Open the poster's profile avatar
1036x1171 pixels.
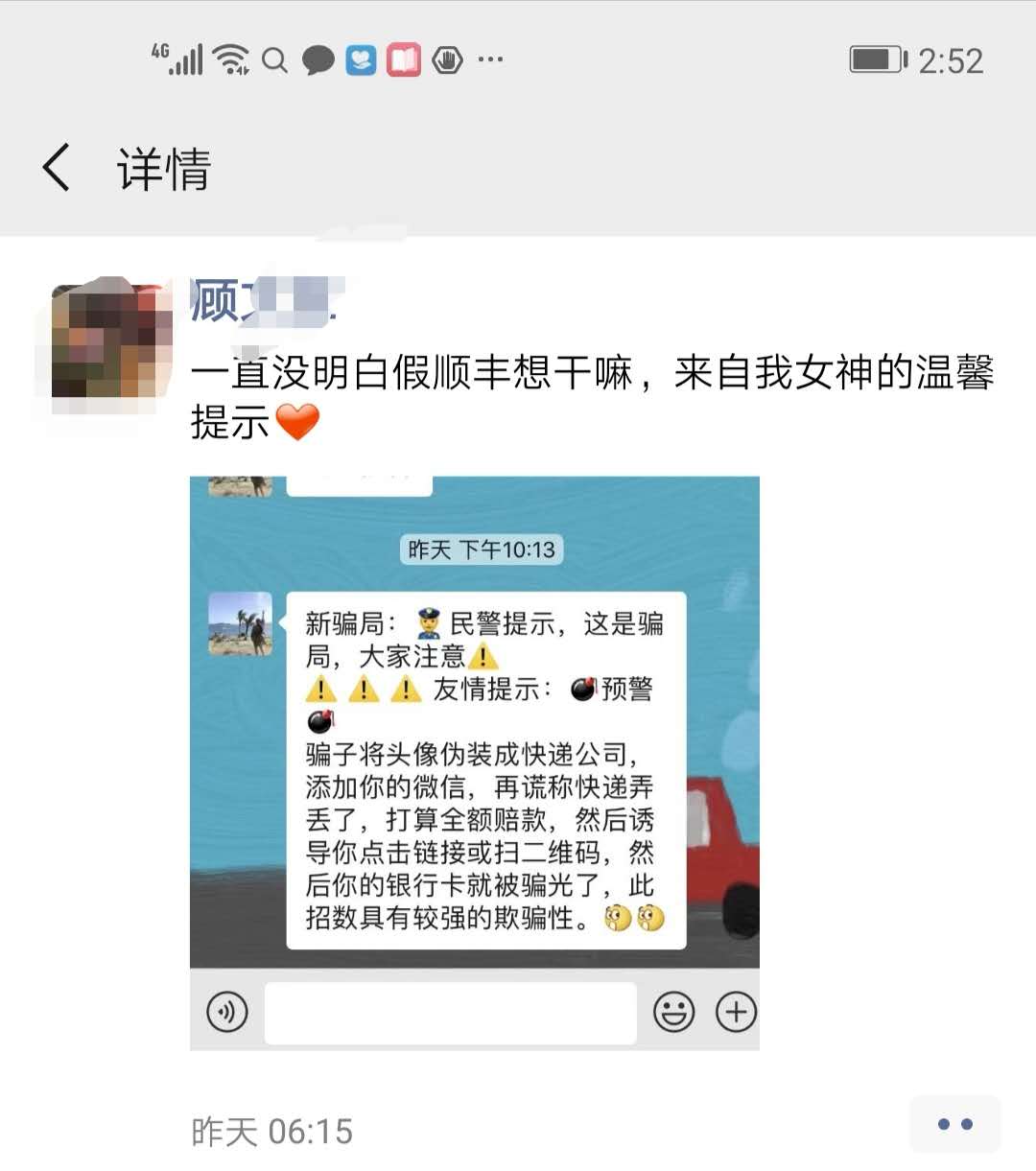110,342
